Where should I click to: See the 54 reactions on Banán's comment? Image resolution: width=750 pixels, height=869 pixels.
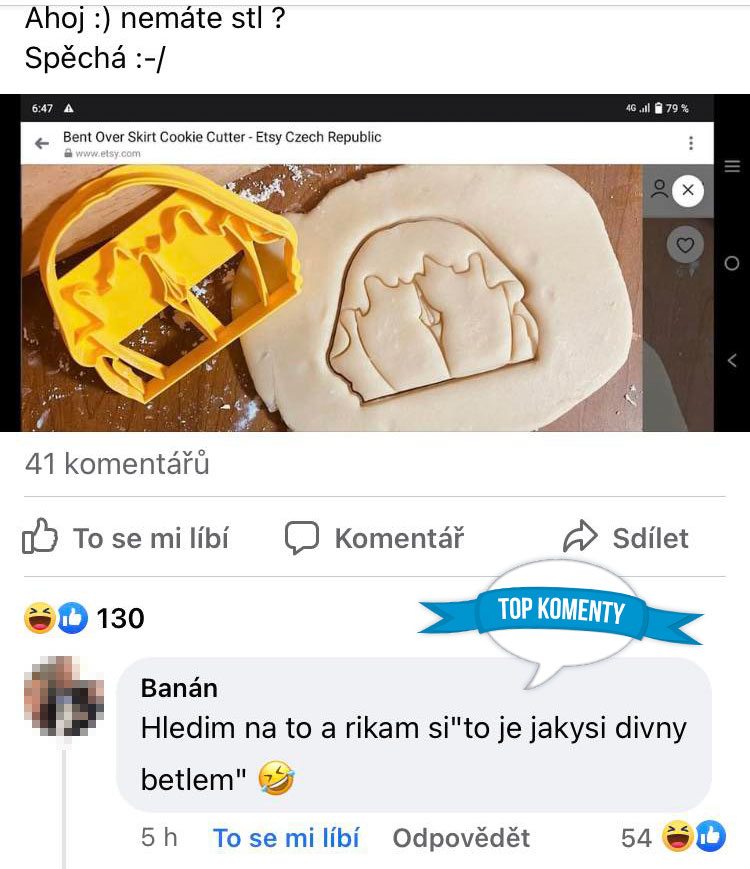tap(672, 837)
